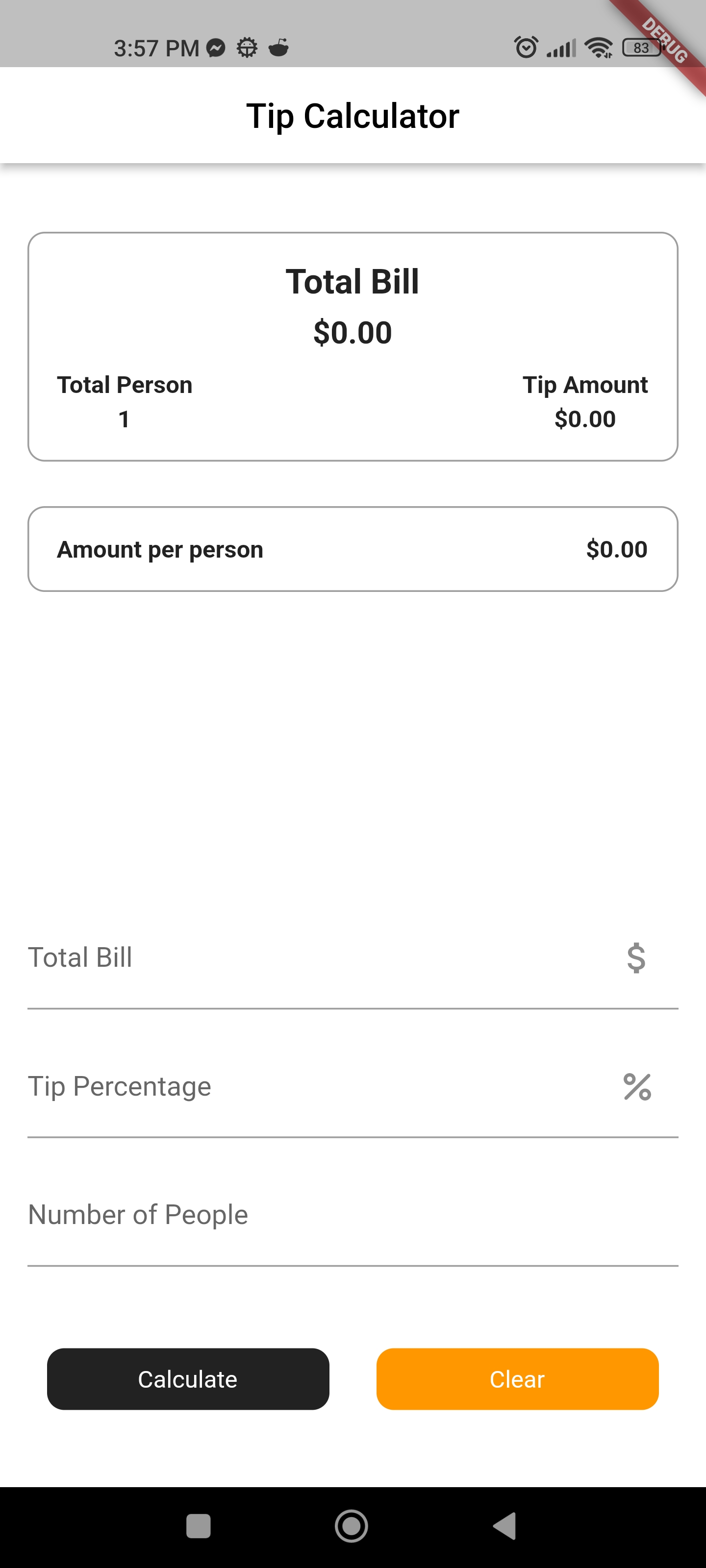Tap the Total Bill summary card
The height and width of the screenshot is (1568, 706).
pos(353,345)
